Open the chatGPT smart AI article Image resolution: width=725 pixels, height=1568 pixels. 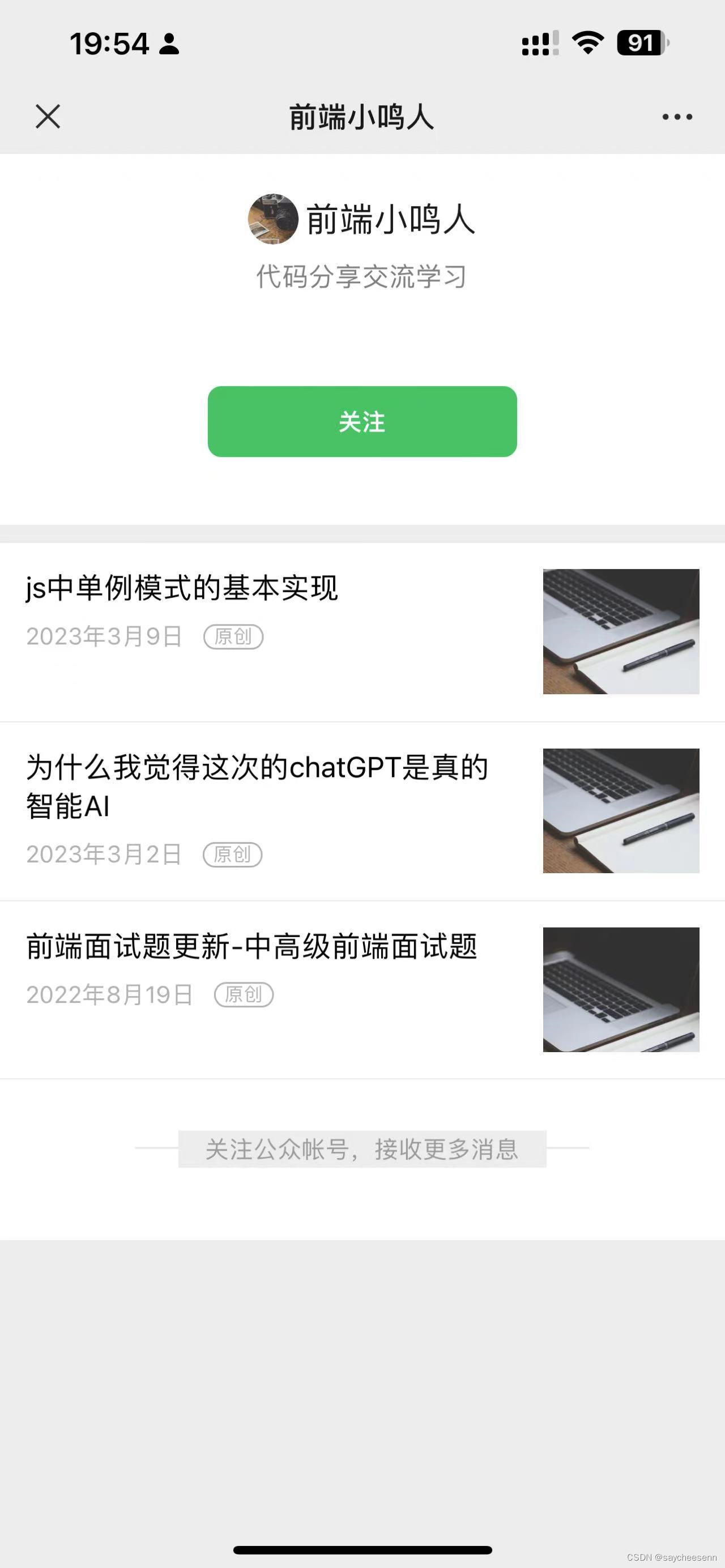click(255, 788)
